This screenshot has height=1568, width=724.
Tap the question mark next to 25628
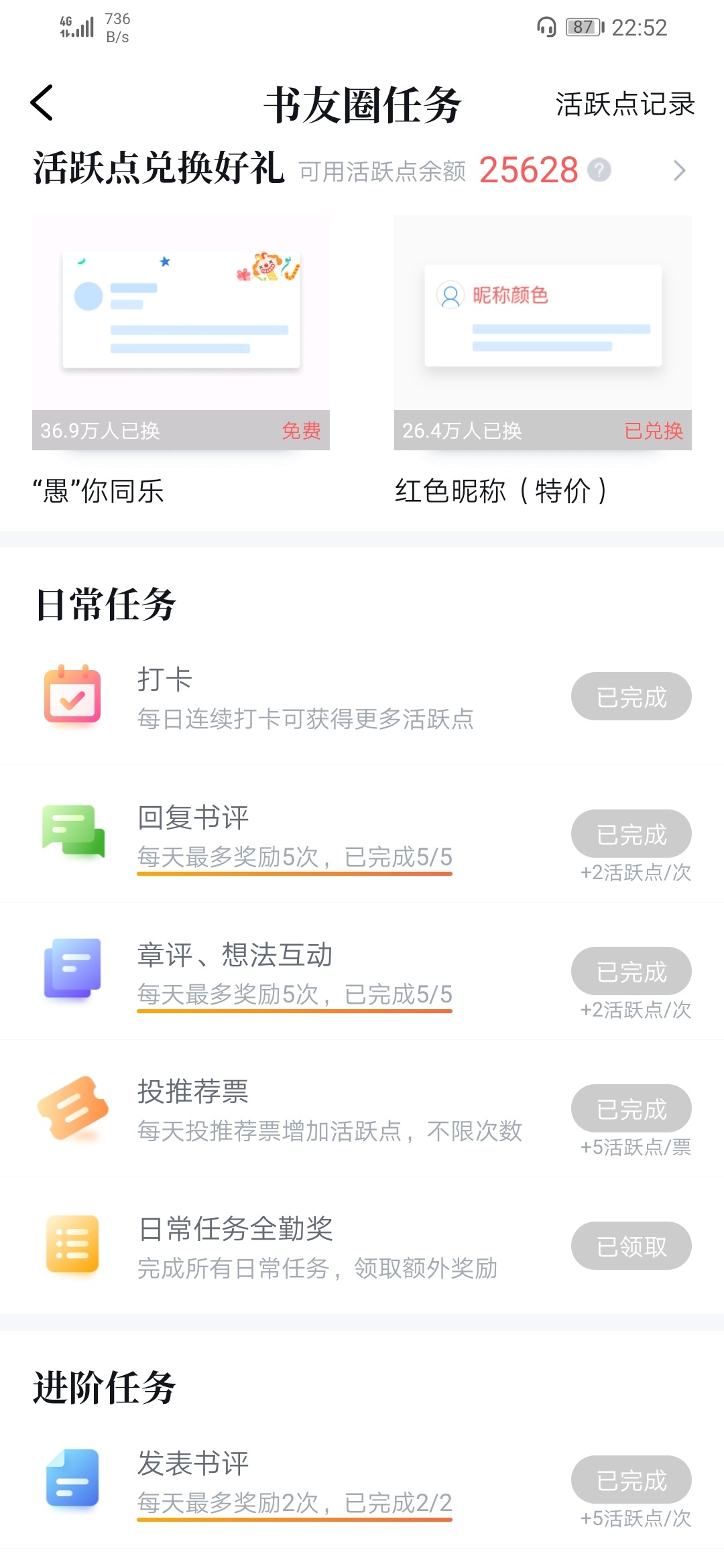pos(599,170)
